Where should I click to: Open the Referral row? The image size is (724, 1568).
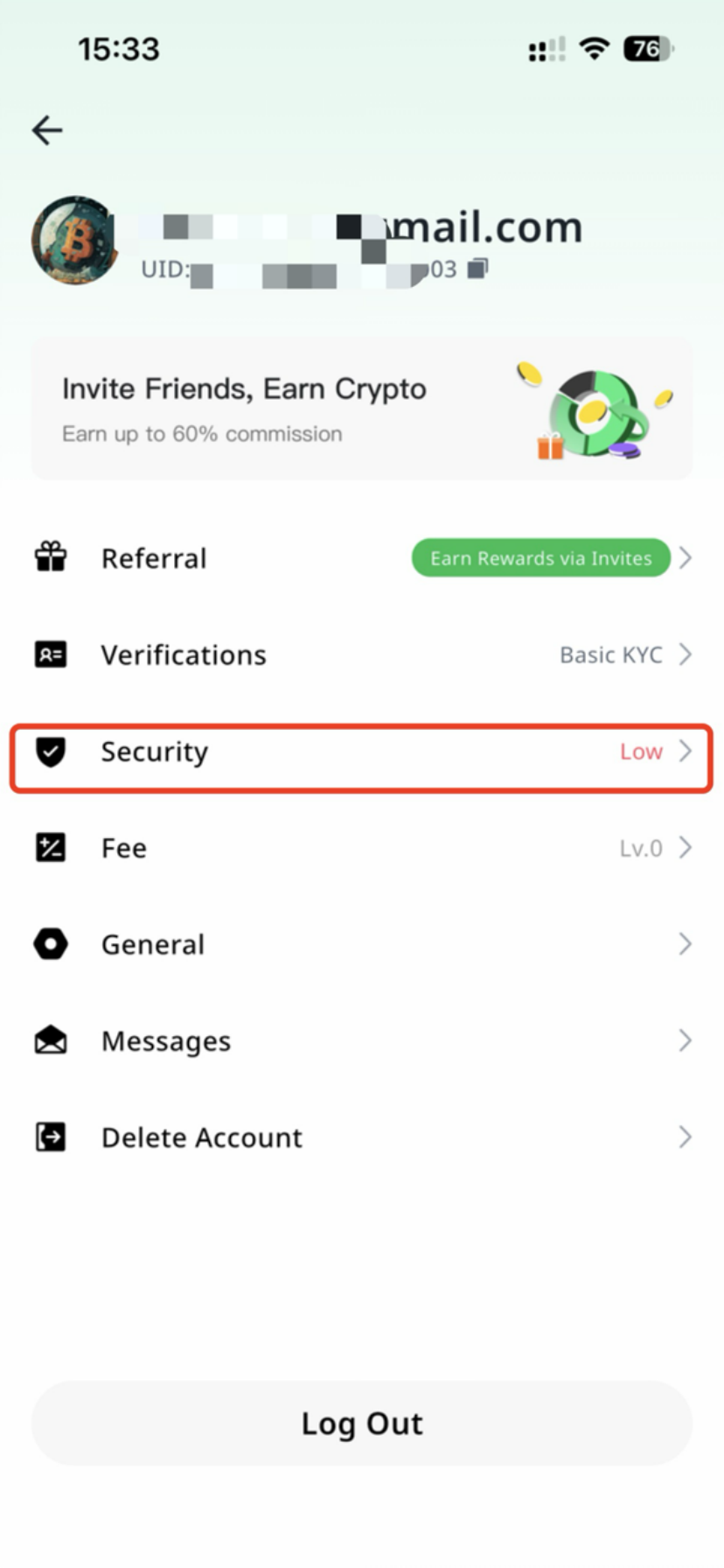(361, 558)
